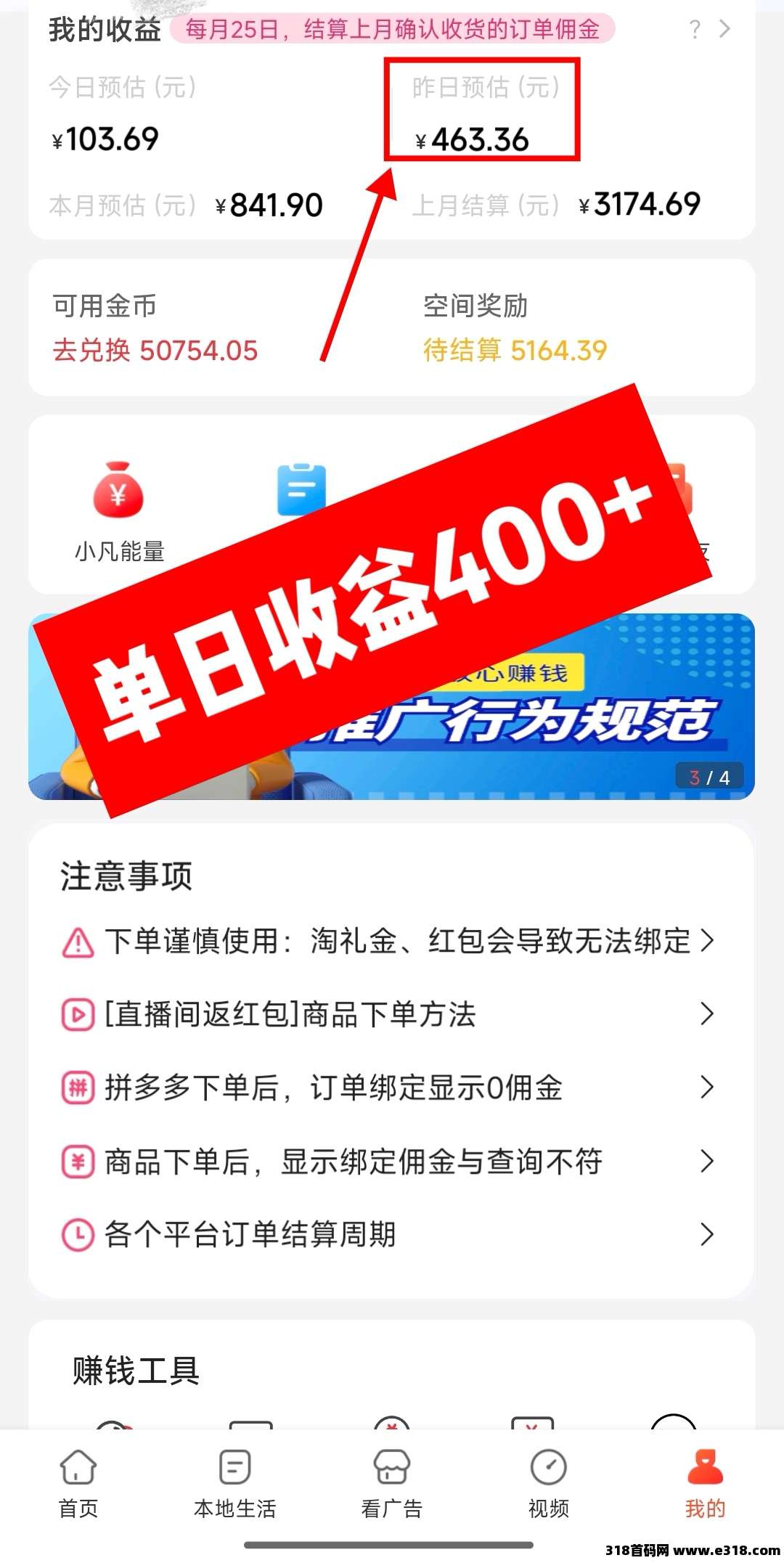View 待结算 space rewards
784x1563 pixels.
(x=515, y=351)
